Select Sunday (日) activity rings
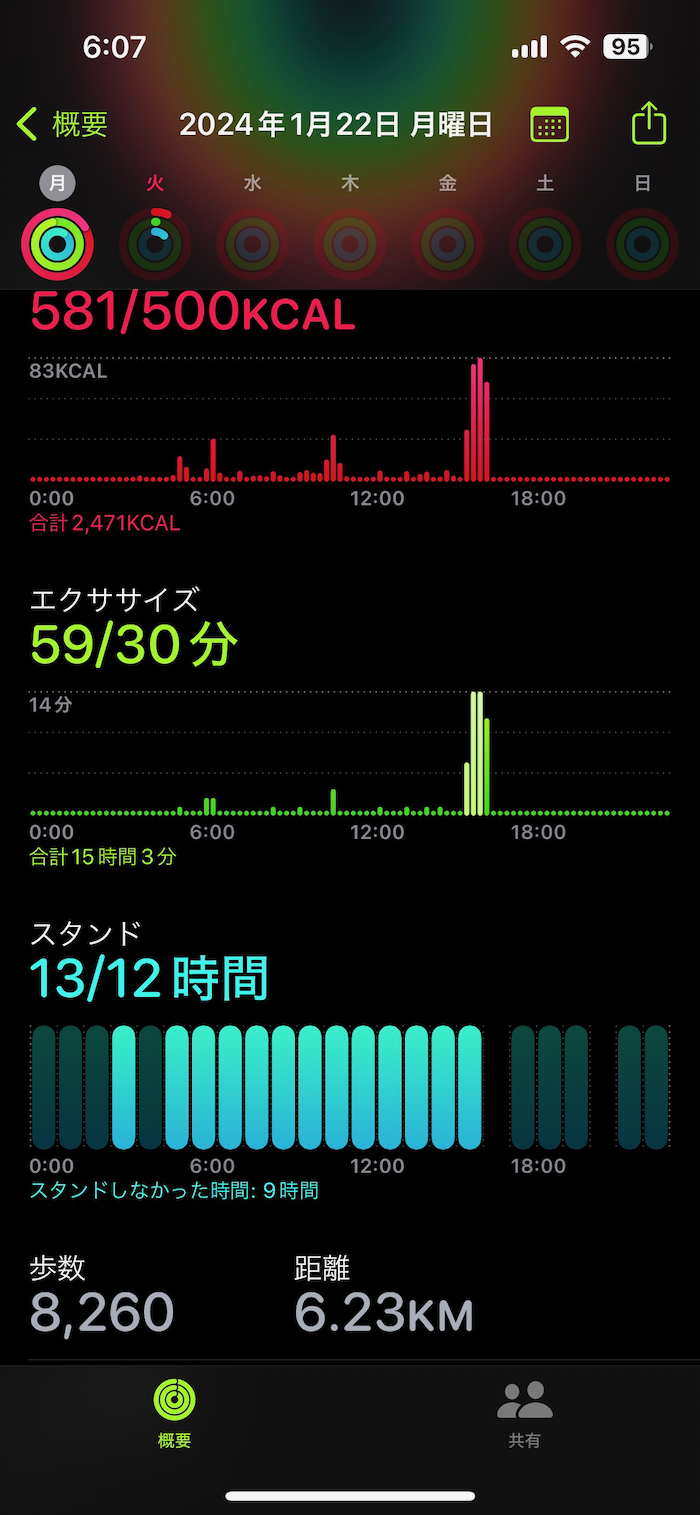Screen dimensions: 700x1515 [642, 242]
